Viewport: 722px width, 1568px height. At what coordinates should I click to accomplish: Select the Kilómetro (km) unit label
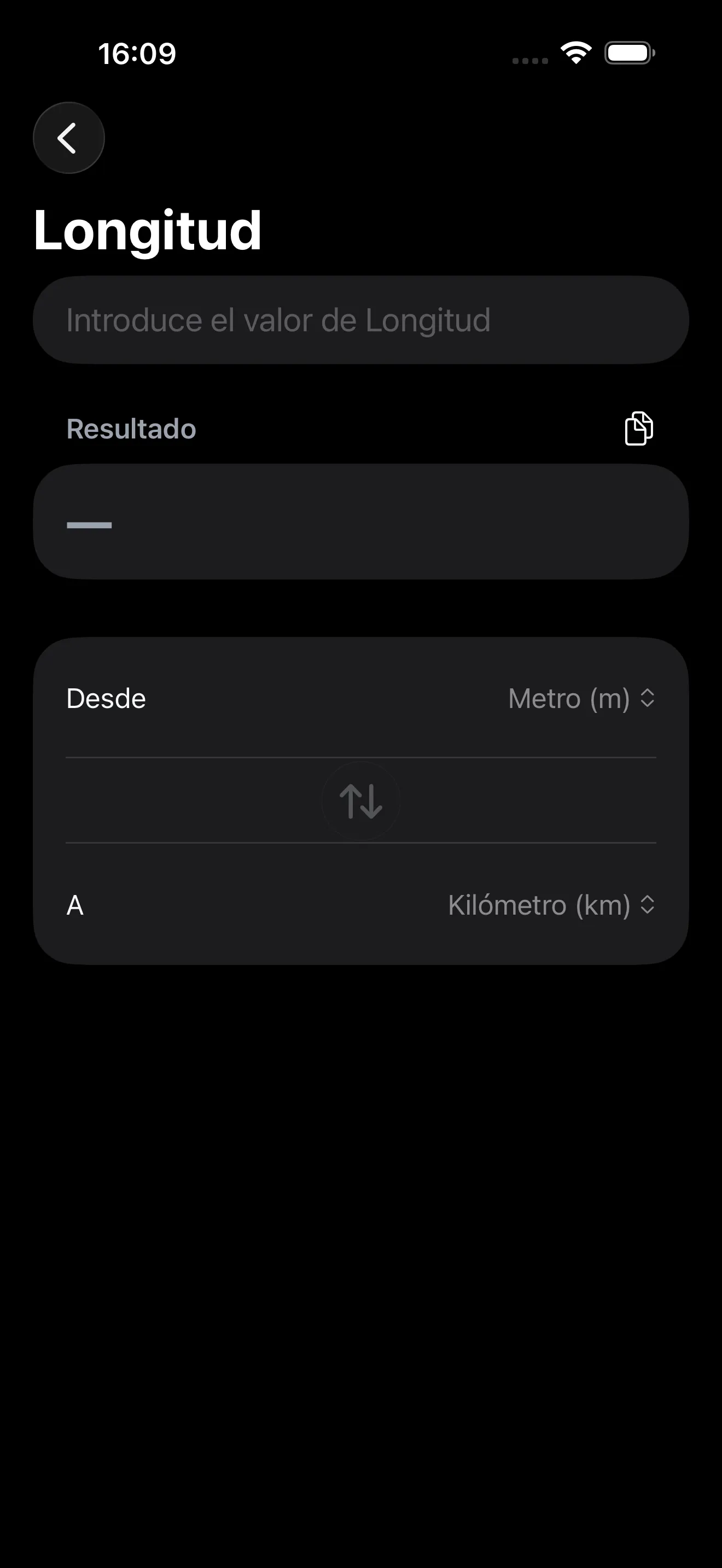pyautogui.click(x=538, y=905)
